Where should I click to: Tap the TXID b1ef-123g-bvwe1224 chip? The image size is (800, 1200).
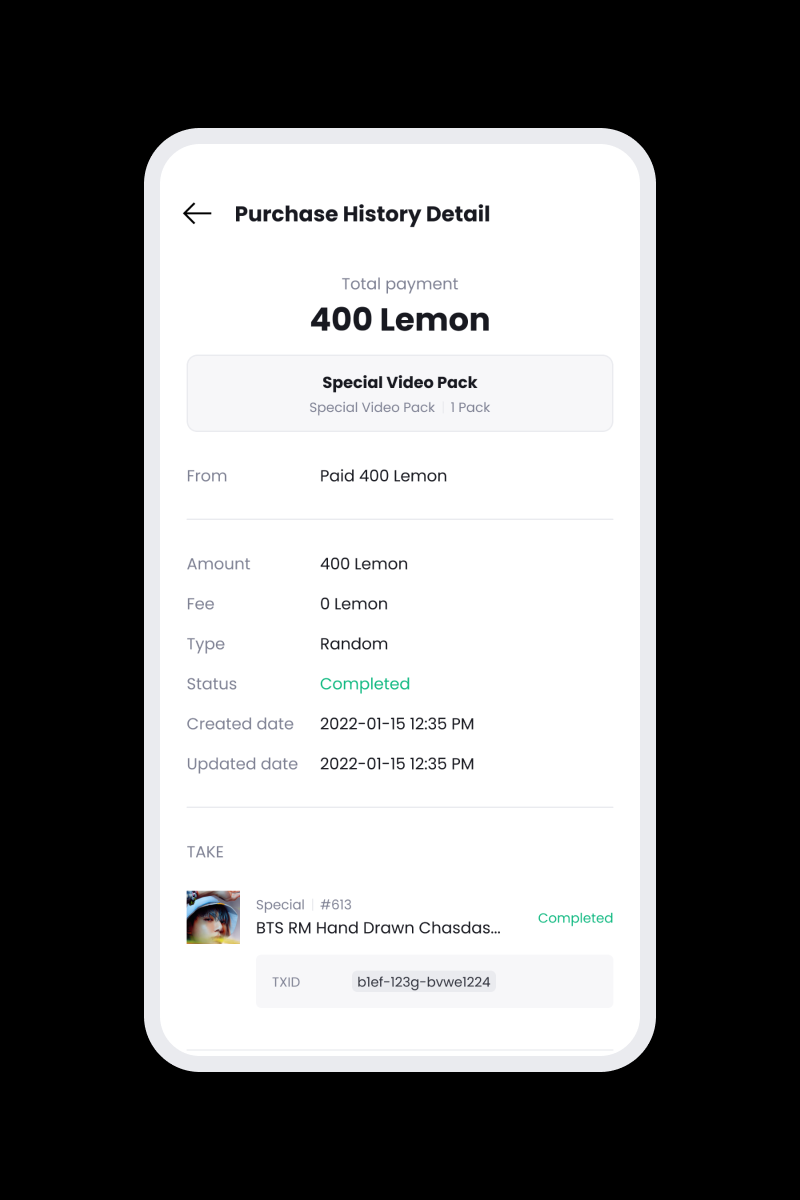tap(424, 982)
